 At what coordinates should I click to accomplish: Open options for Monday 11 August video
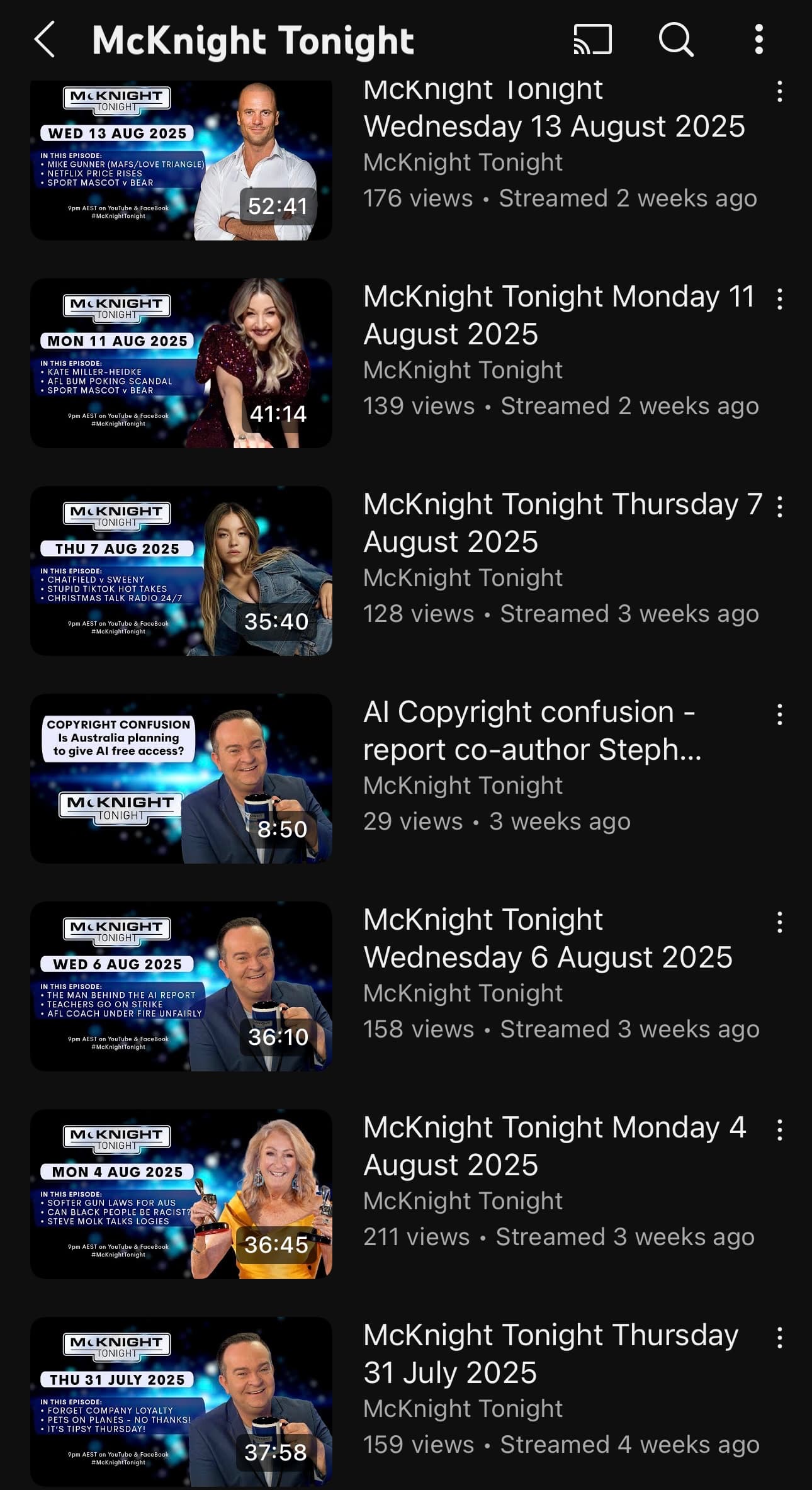(780, 299)
